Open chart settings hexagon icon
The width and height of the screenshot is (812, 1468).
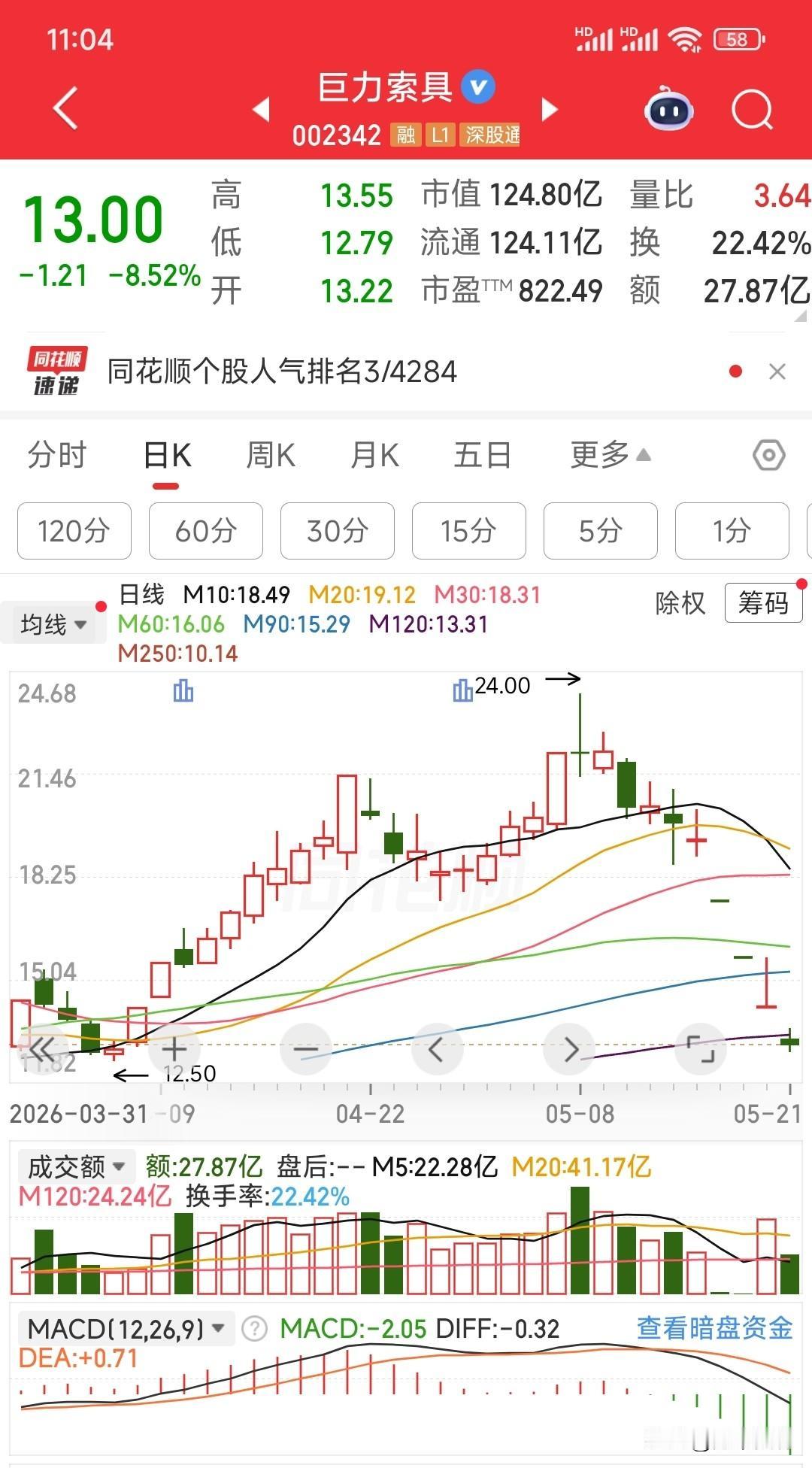[x=768, y=455]
